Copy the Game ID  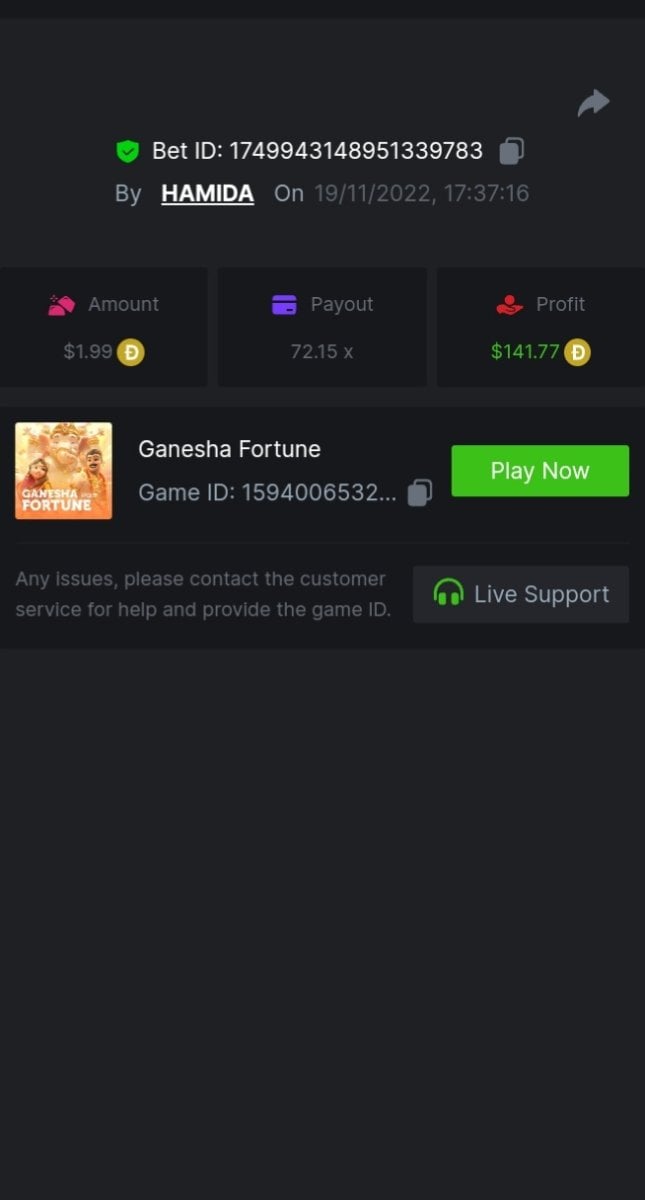tap(420, 492)
